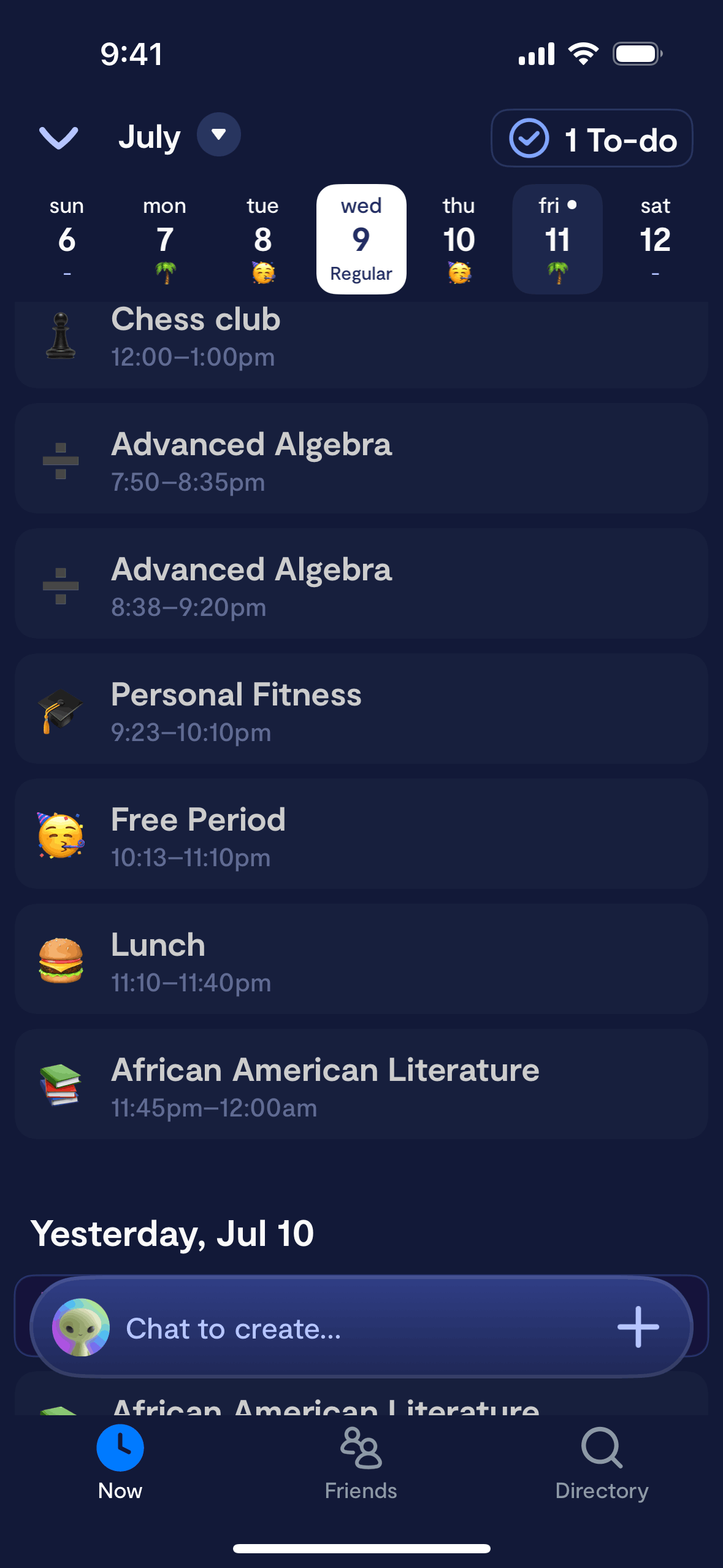Viewport: 723px width, 1568px height.
Task: Select Tuesday the 8th
Action: coord(262,239)
